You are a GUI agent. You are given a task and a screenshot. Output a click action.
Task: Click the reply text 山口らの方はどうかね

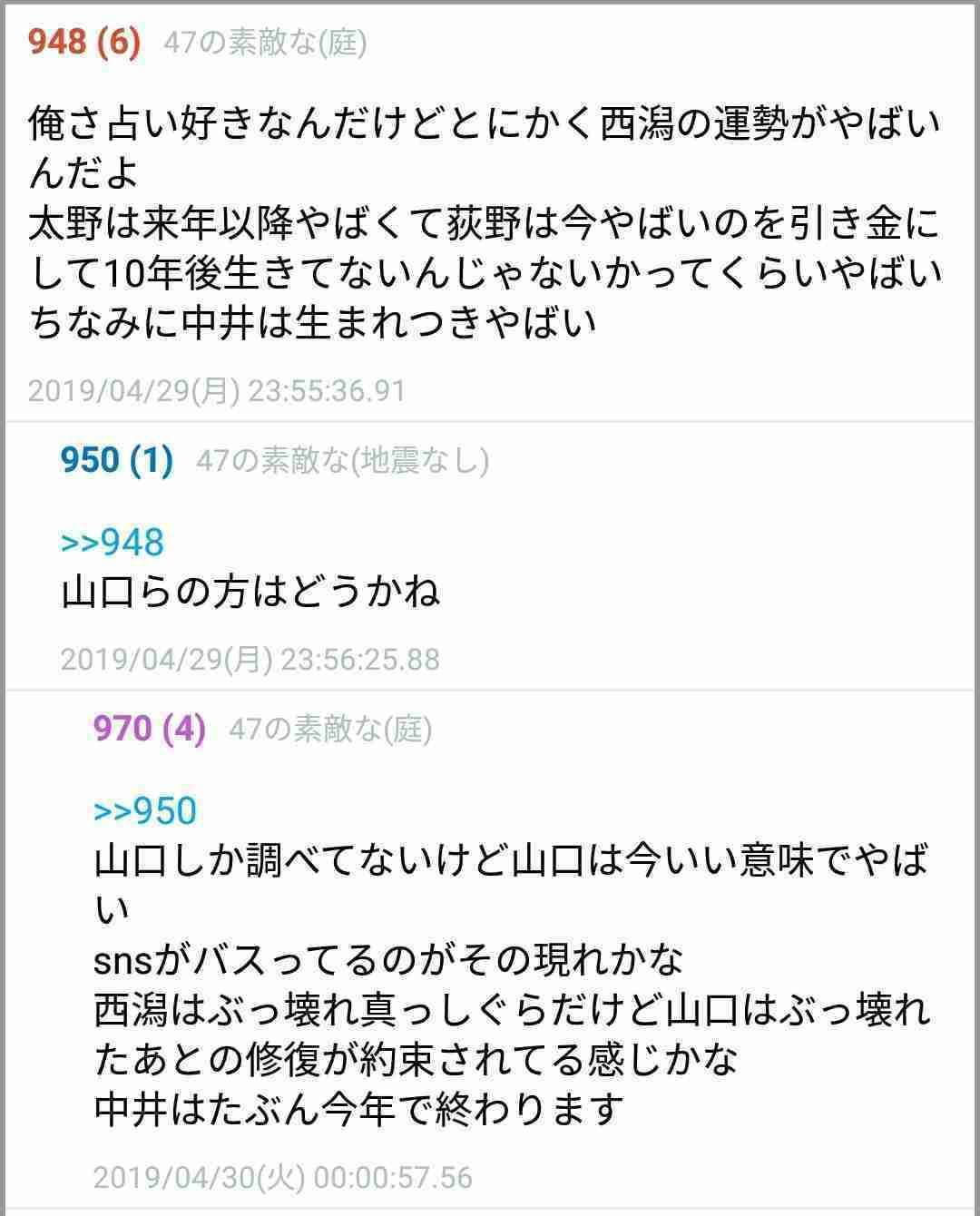point(254,590)
